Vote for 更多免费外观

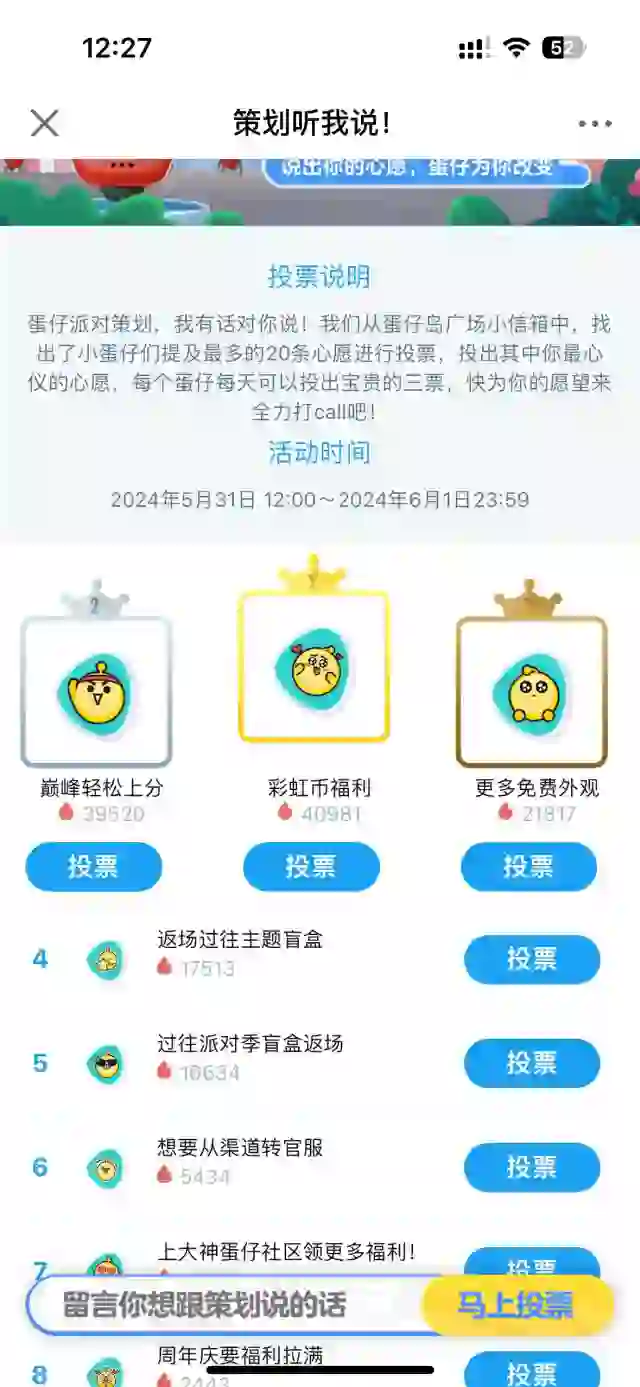(529, 866)
